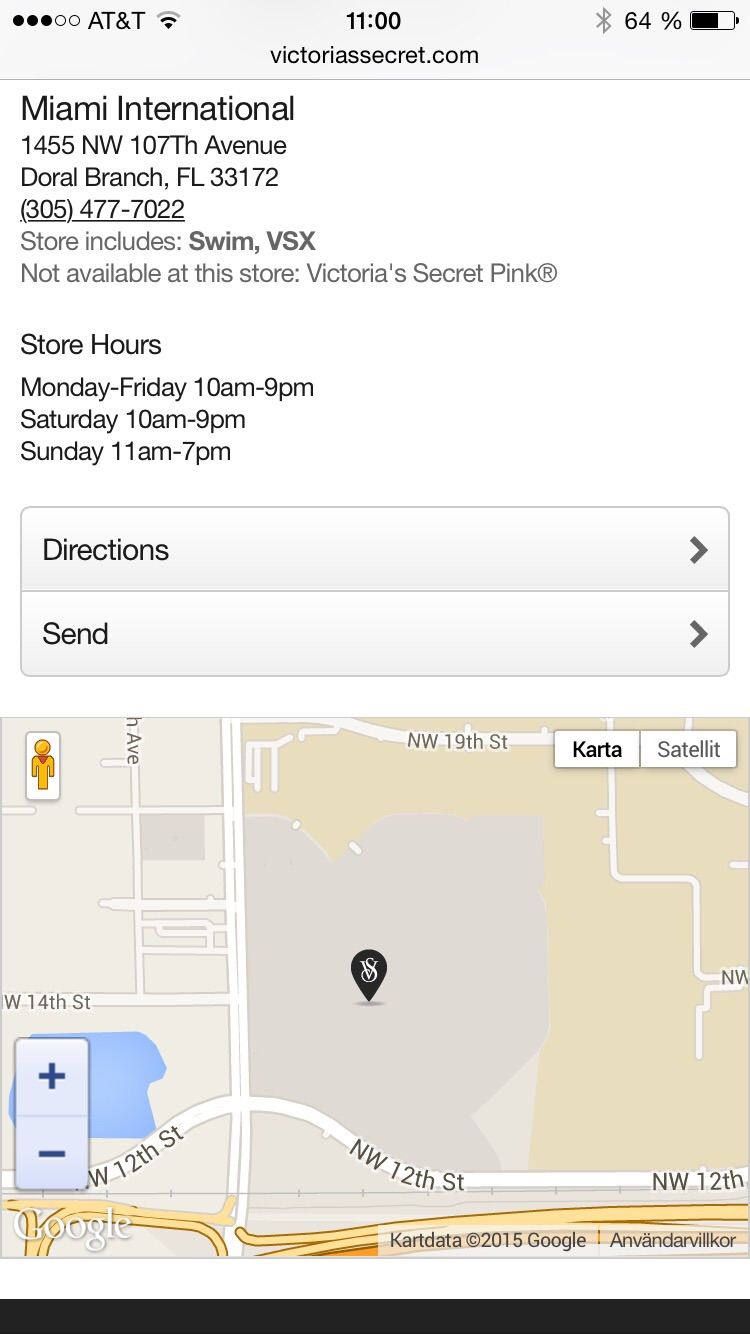This screenshot has height=1334, width=750.
Task: Zoom out on the map
Action: [x=52, y=1153]
